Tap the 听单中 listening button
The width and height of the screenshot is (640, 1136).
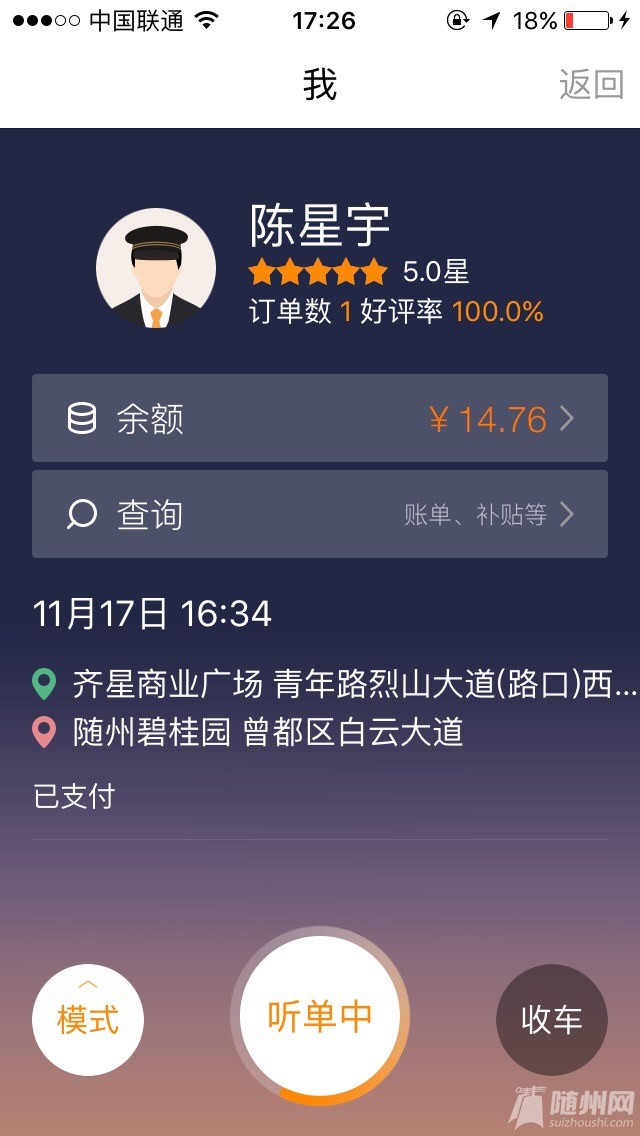click(x=320, y=1016)
